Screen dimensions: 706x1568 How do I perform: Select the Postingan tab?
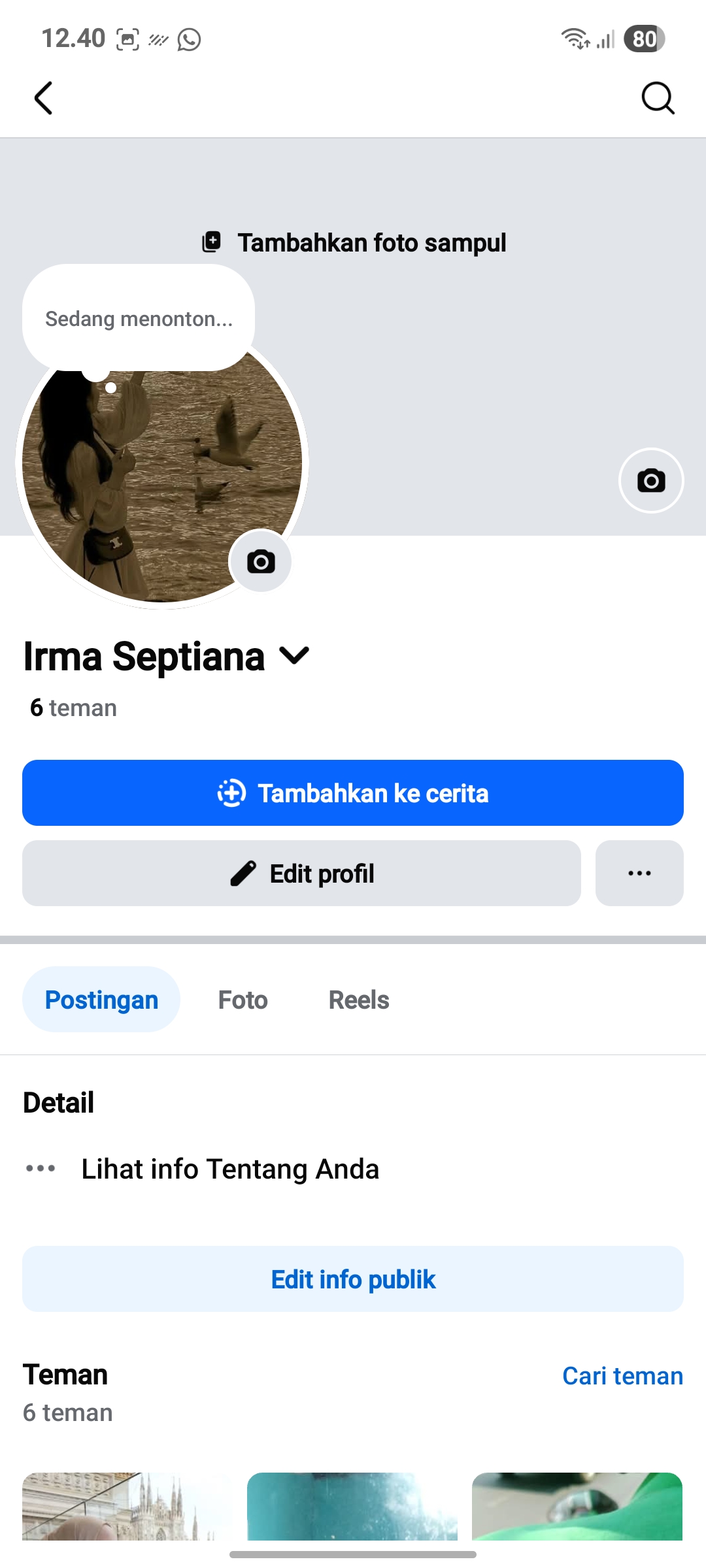101,1000
